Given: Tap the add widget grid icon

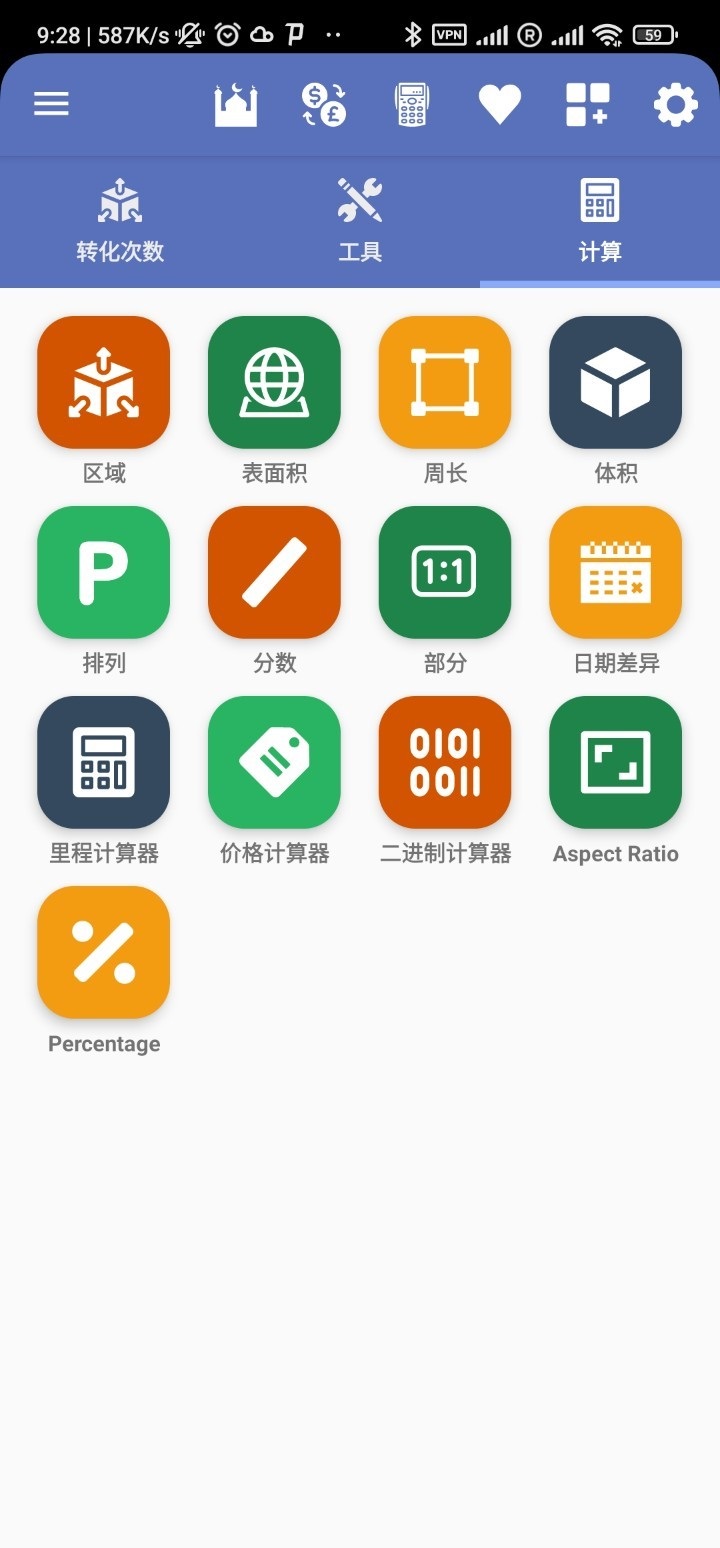Looking at the screenshot, I should [x=587, y=104].
